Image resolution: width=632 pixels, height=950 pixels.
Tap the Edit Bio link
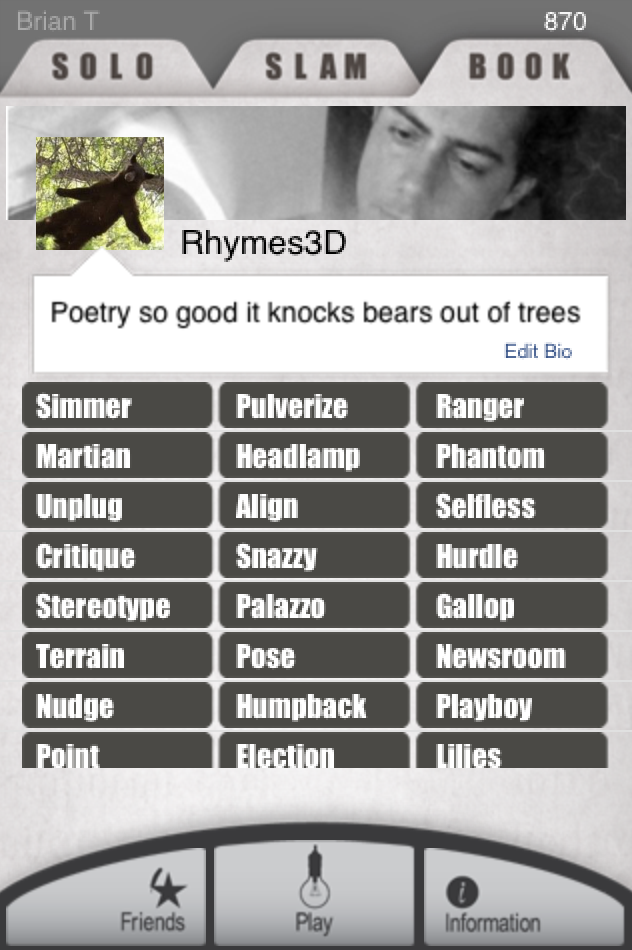(538, 351)
